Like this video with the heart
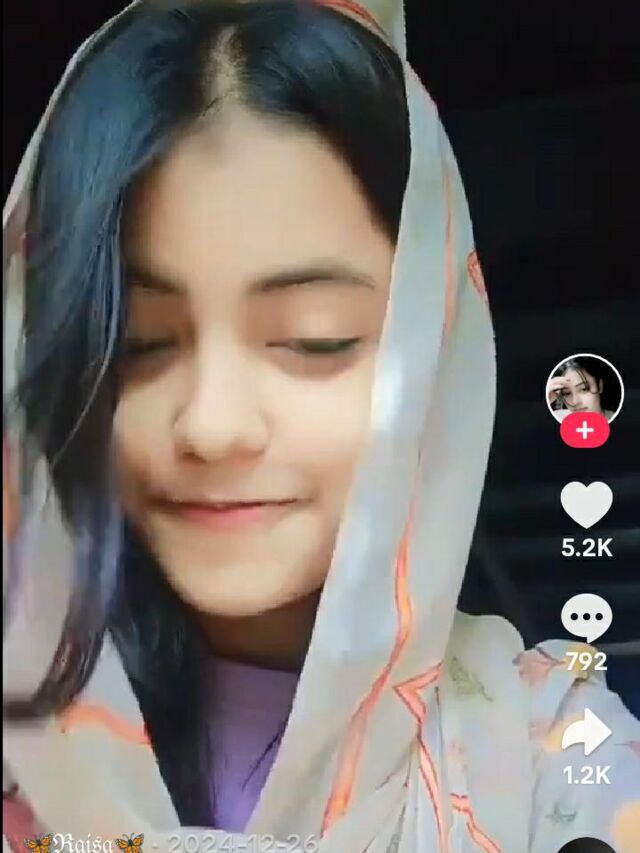 pyautogui.click(x=586, y=505)
